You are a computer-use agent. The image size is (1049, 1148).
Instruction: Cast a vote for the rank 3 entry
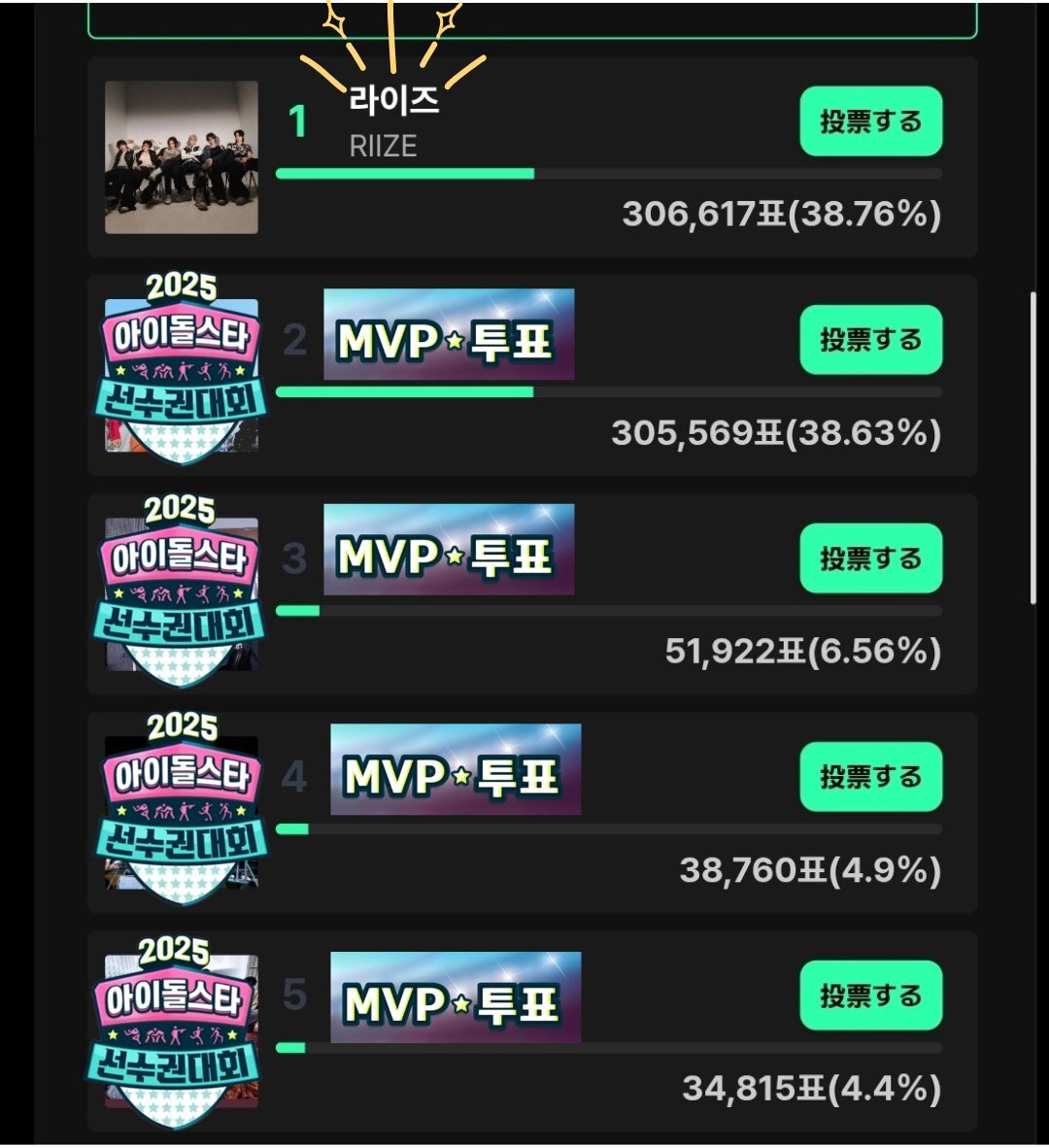coord(870,557)
